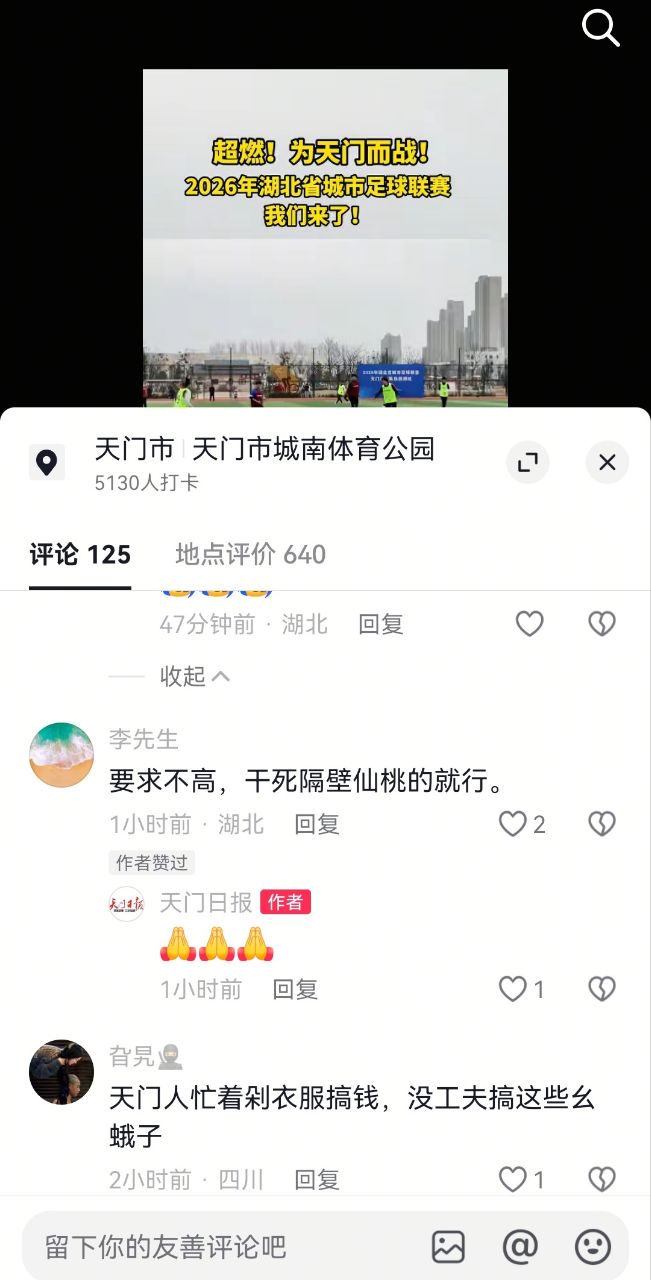This screenshot has width=651, height=1280.
Task: Mention someone with the @ icon
Action: click(x=520, y=1246)
